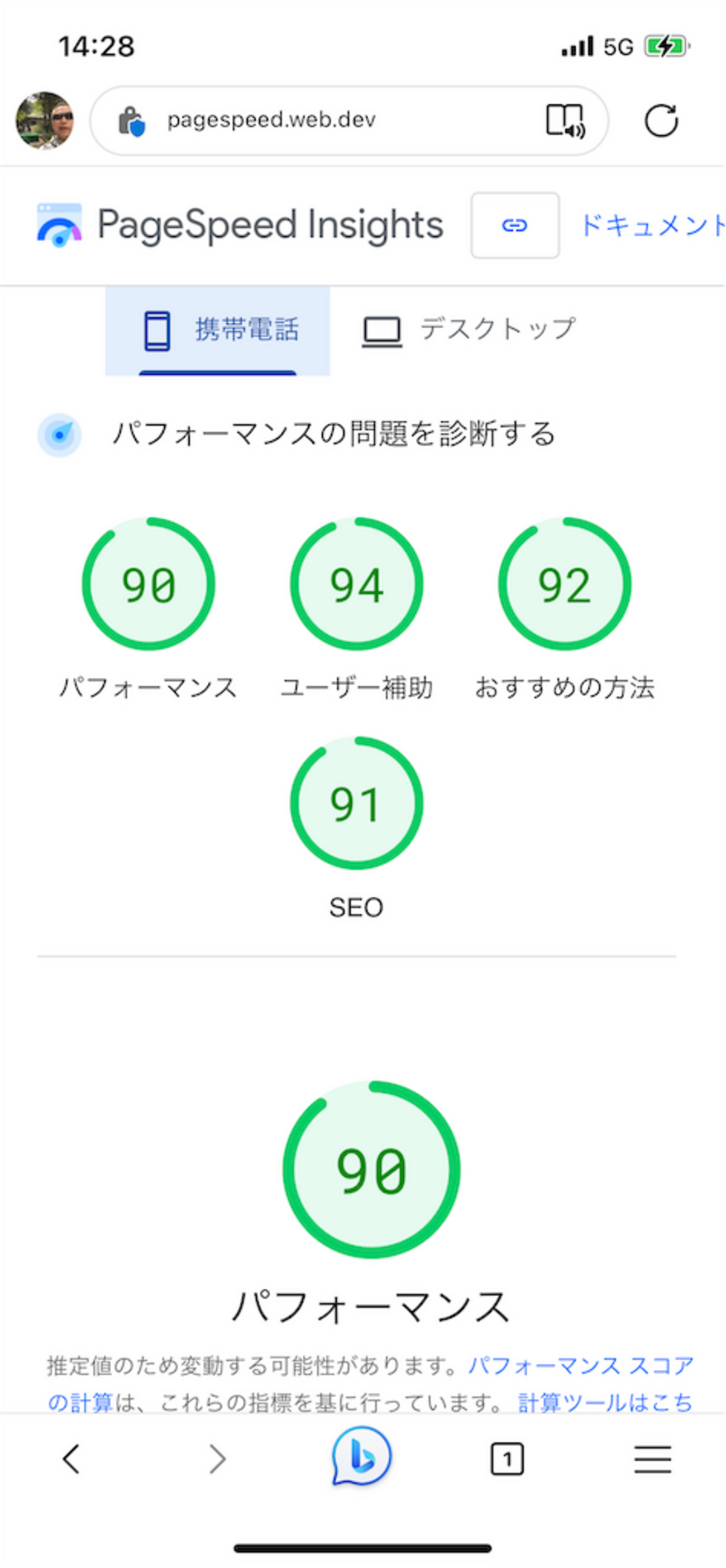Jump to the SEO score 91 gauge
Image resolution: width=726 pixels, height=1568 pixels.
[357, 804]
